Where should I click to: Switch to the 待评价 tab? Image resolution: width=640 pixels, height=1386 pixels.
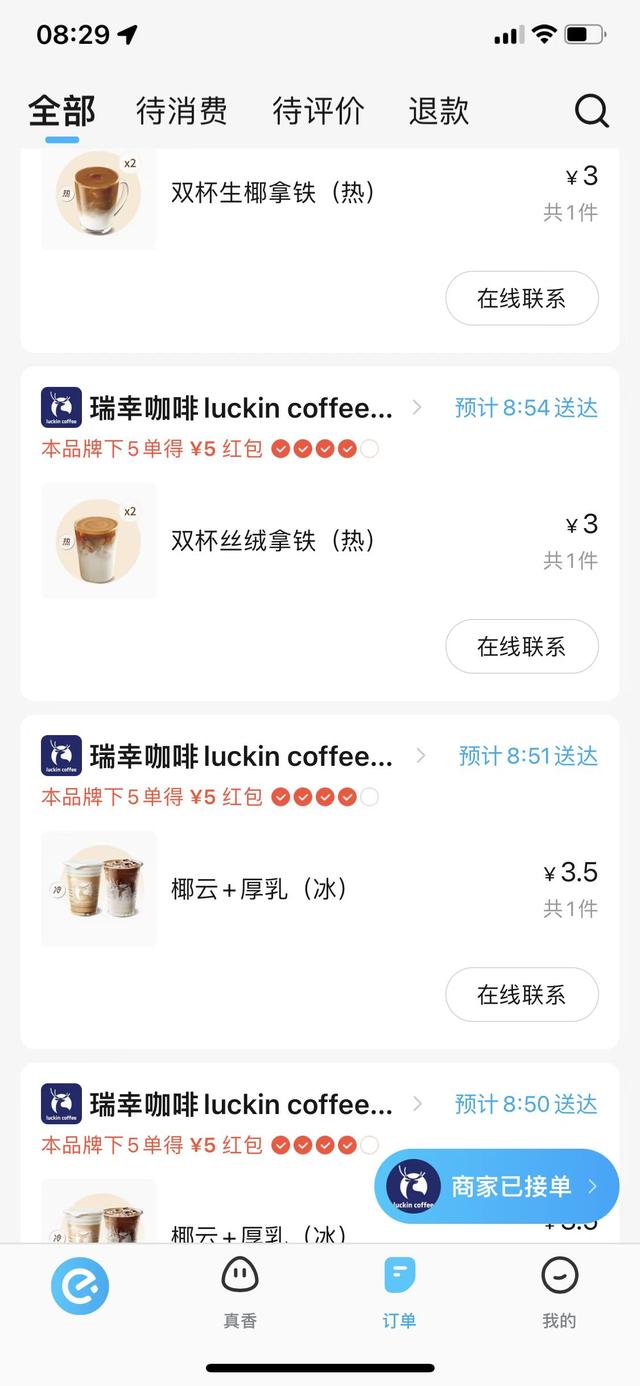click(x=318, y=111)
